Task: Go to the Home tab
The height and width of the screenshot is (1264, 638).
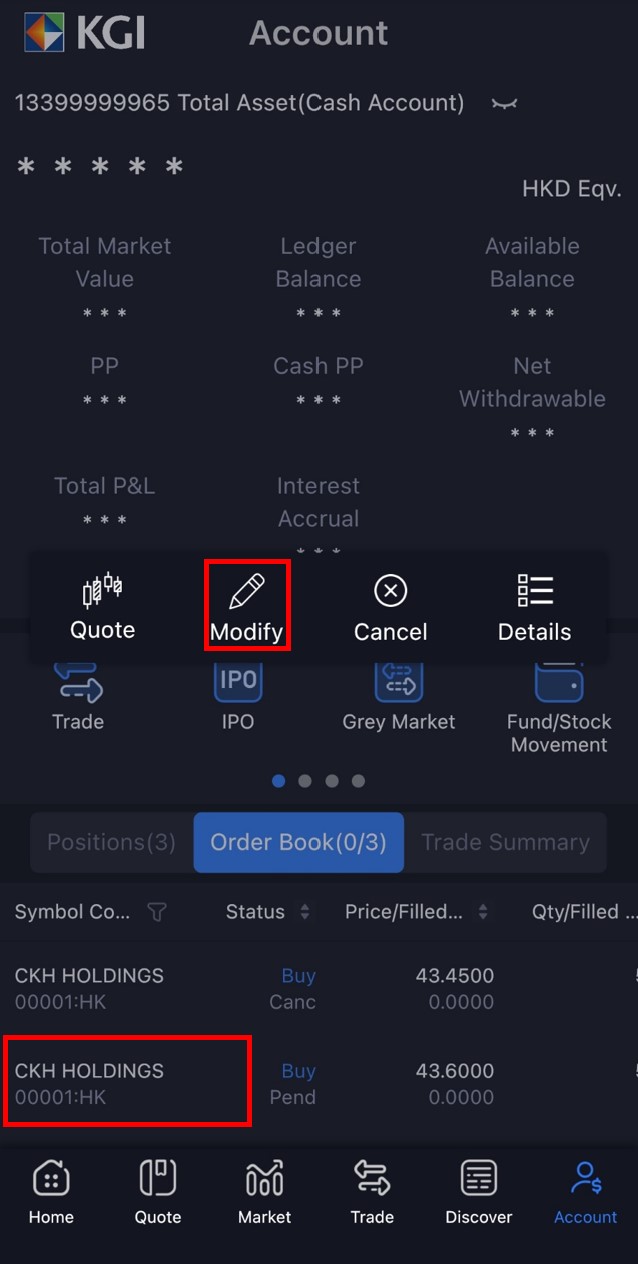Action: [x=51, y=1192]
